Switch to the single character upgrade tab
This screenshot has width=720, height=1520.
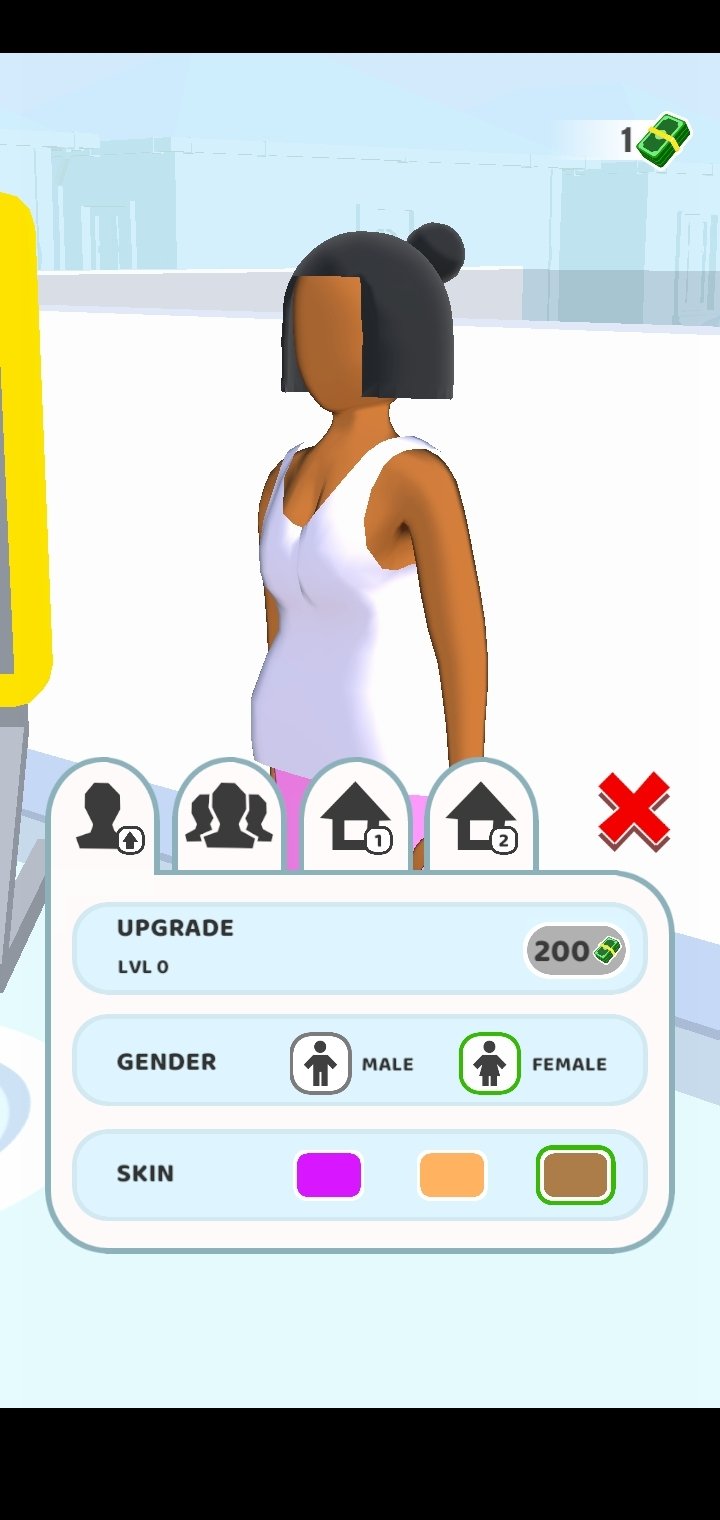point(106,818)
